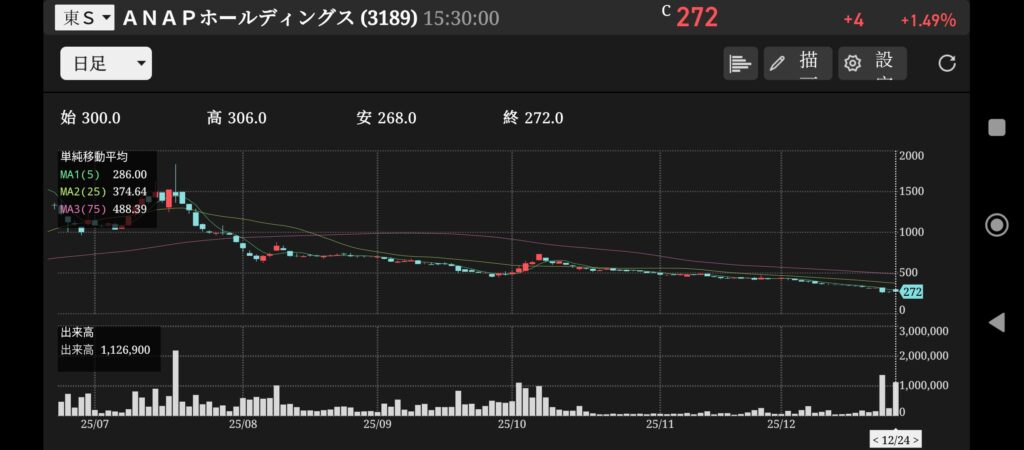The width and height of the screenshot is (1024, 450).
Task: Tap the system back button
Action: point(996,322)
